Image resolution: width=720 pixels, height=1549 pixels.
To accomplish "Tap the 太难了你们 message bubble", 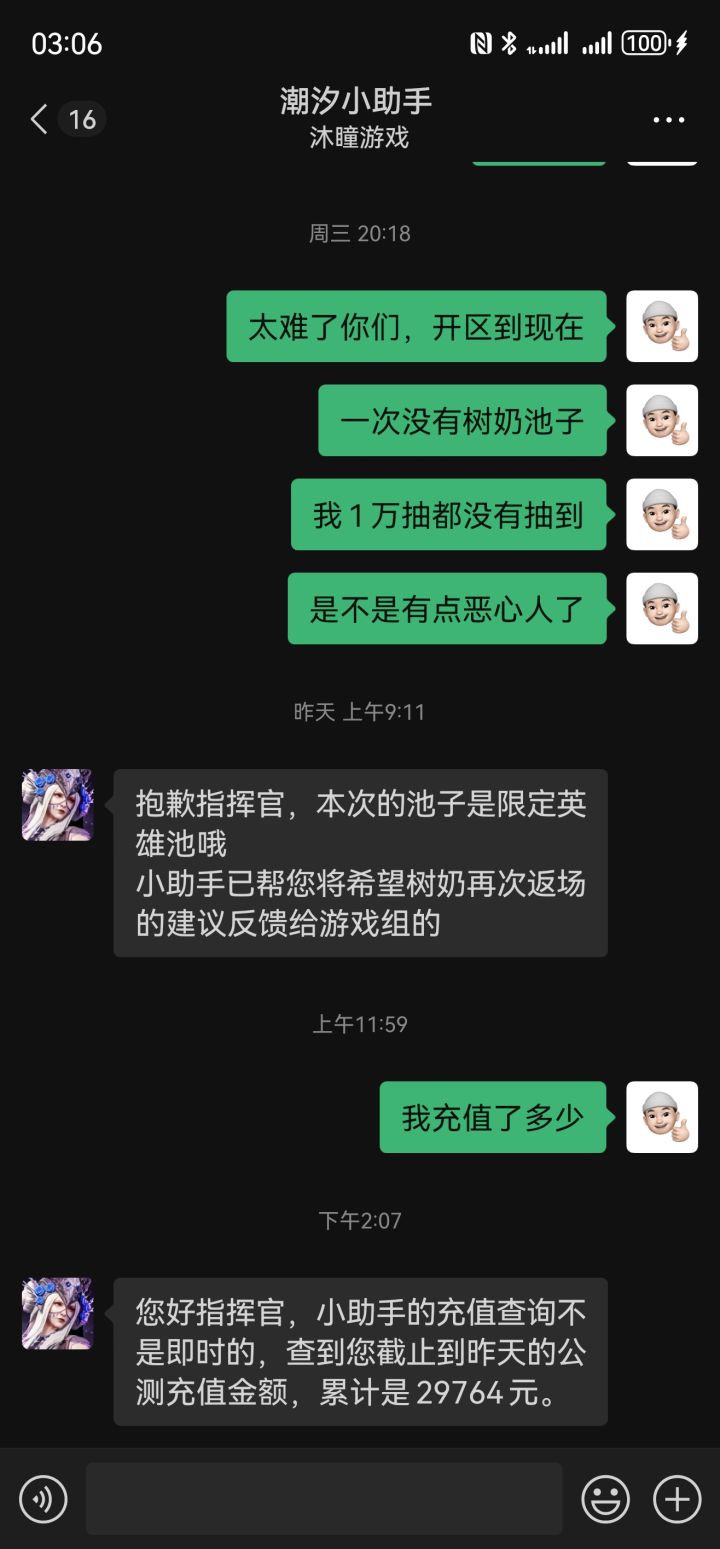I will tap(417, 327).
